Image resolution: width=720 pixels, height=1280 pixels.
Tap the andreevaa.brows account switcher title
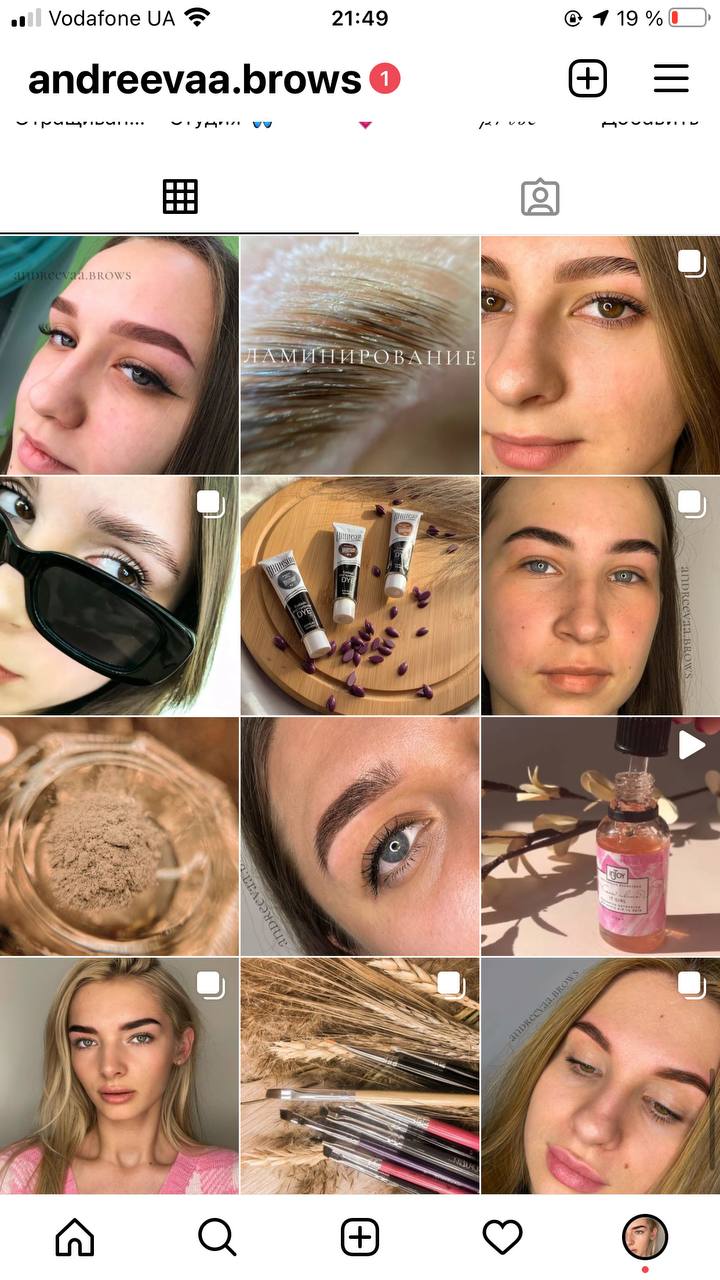[x=195, y=79]
